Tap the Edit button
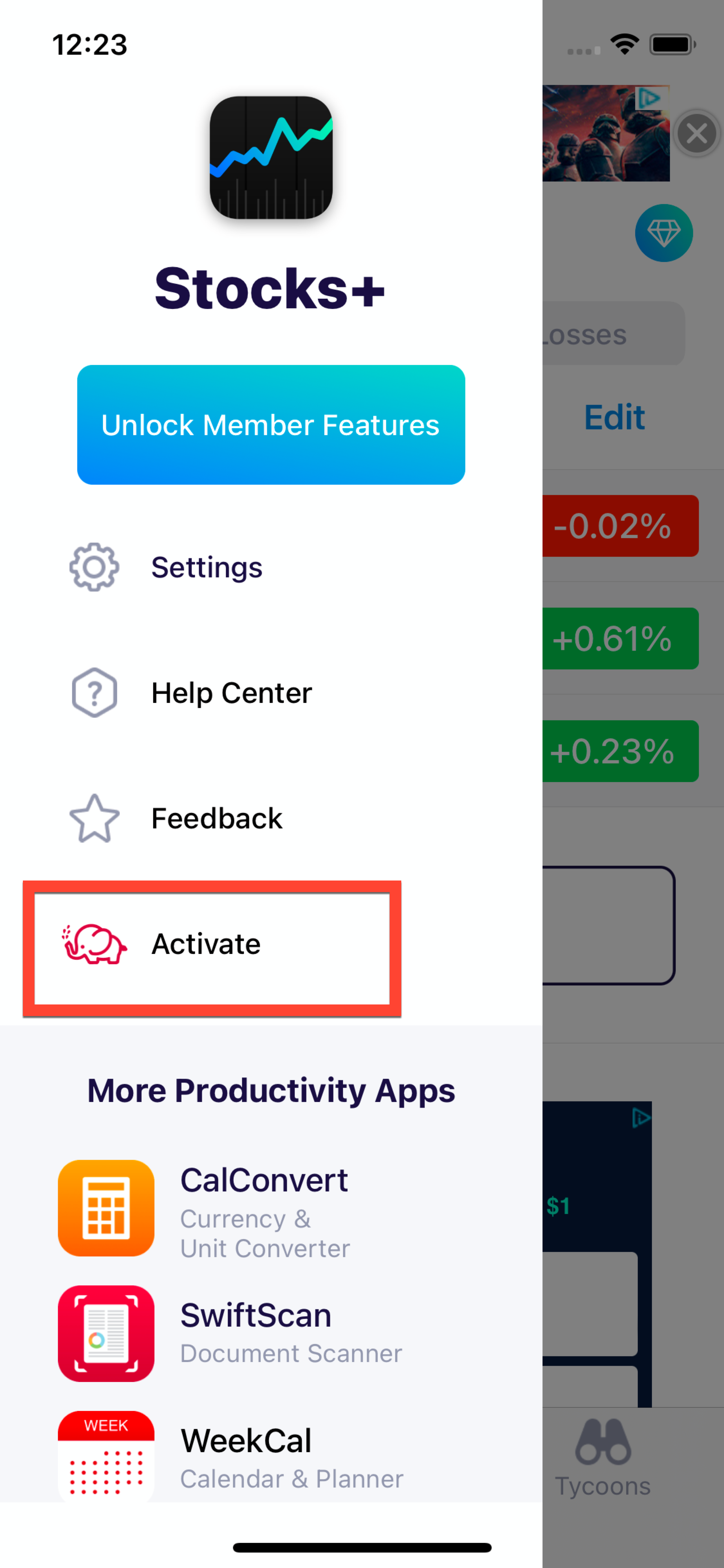This screenshot has width=724, height=1568. click(614, 417)
